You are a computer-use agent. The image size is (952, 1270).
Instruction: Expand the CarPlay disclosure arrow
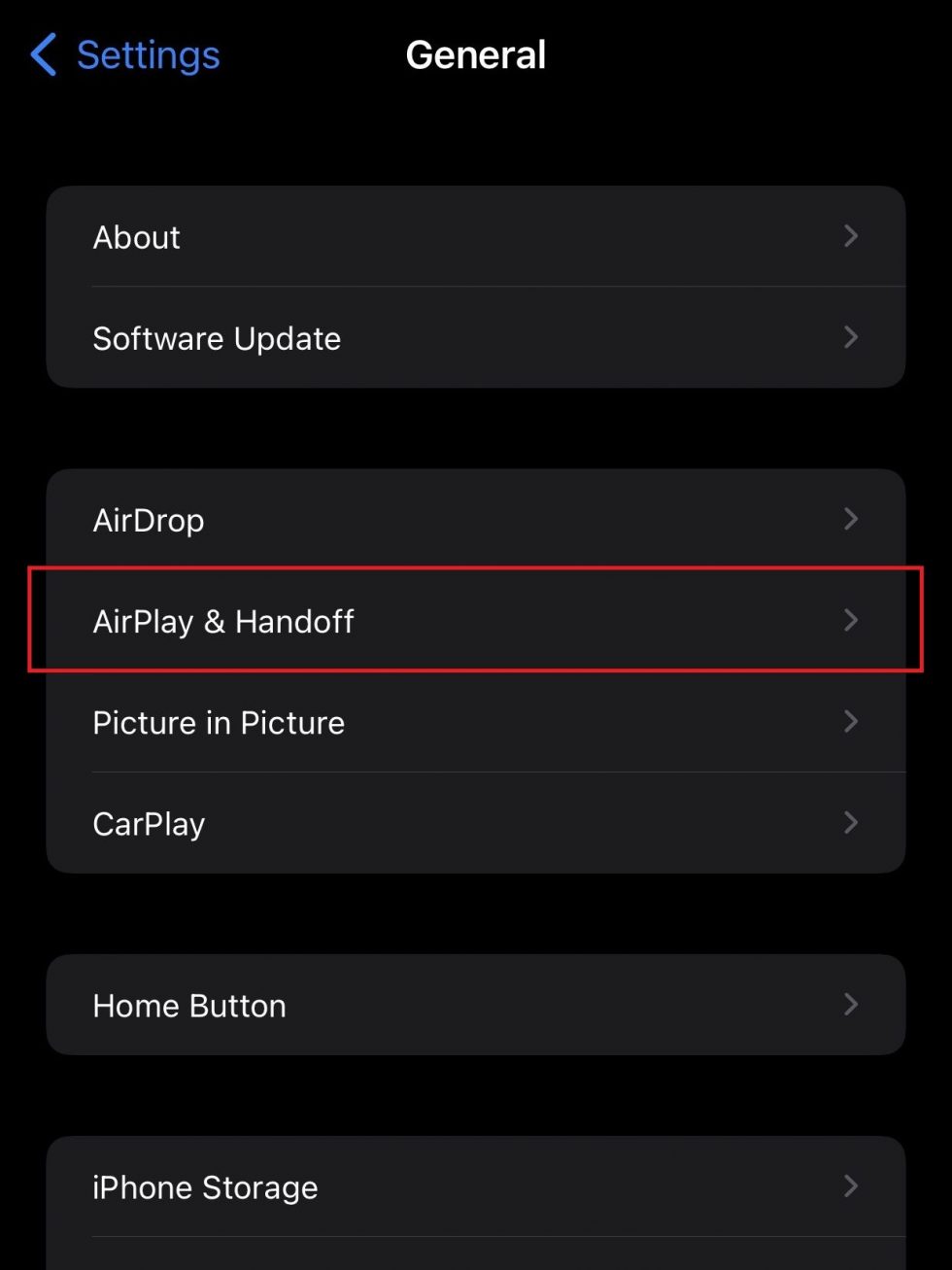(850, 823)
